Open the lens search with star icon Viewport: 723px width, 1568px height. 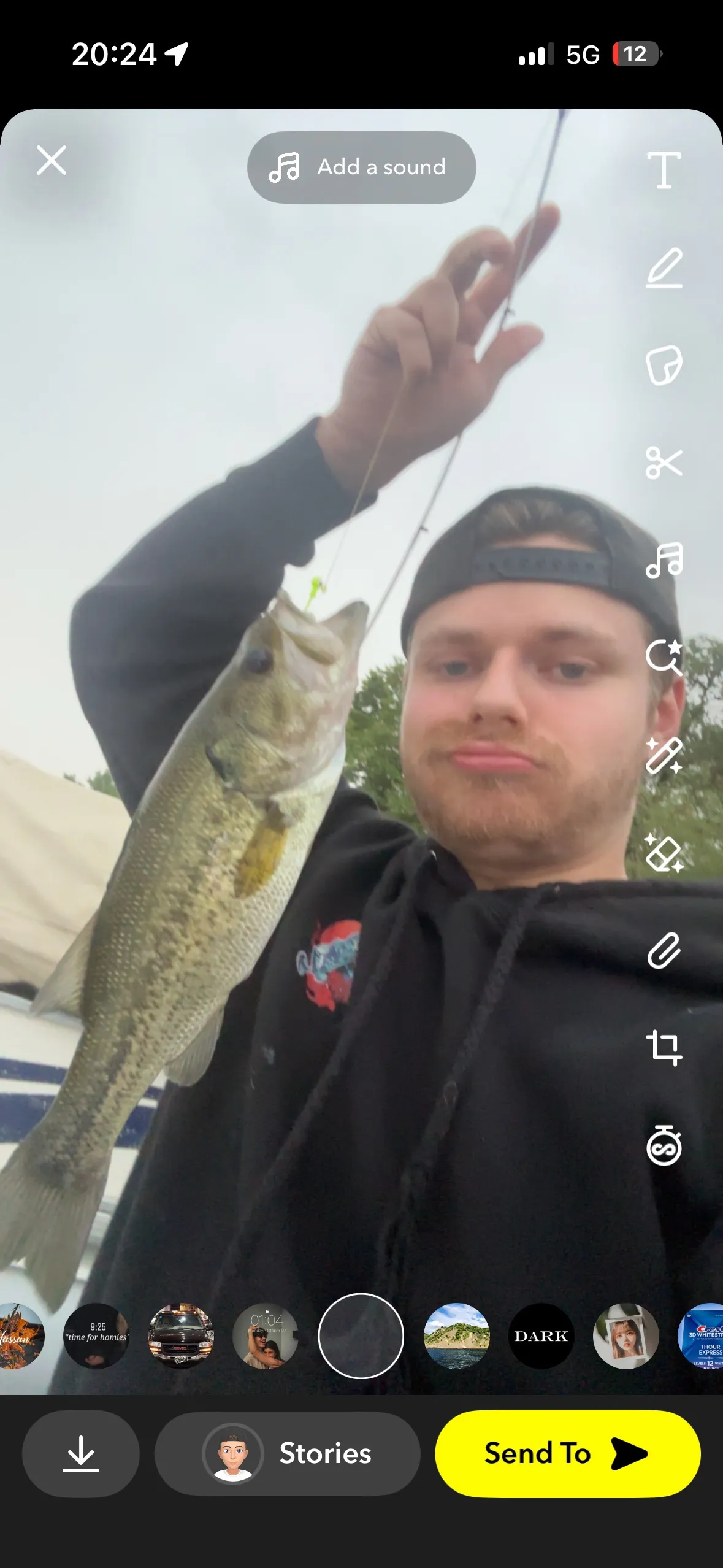tap(664, 657)
